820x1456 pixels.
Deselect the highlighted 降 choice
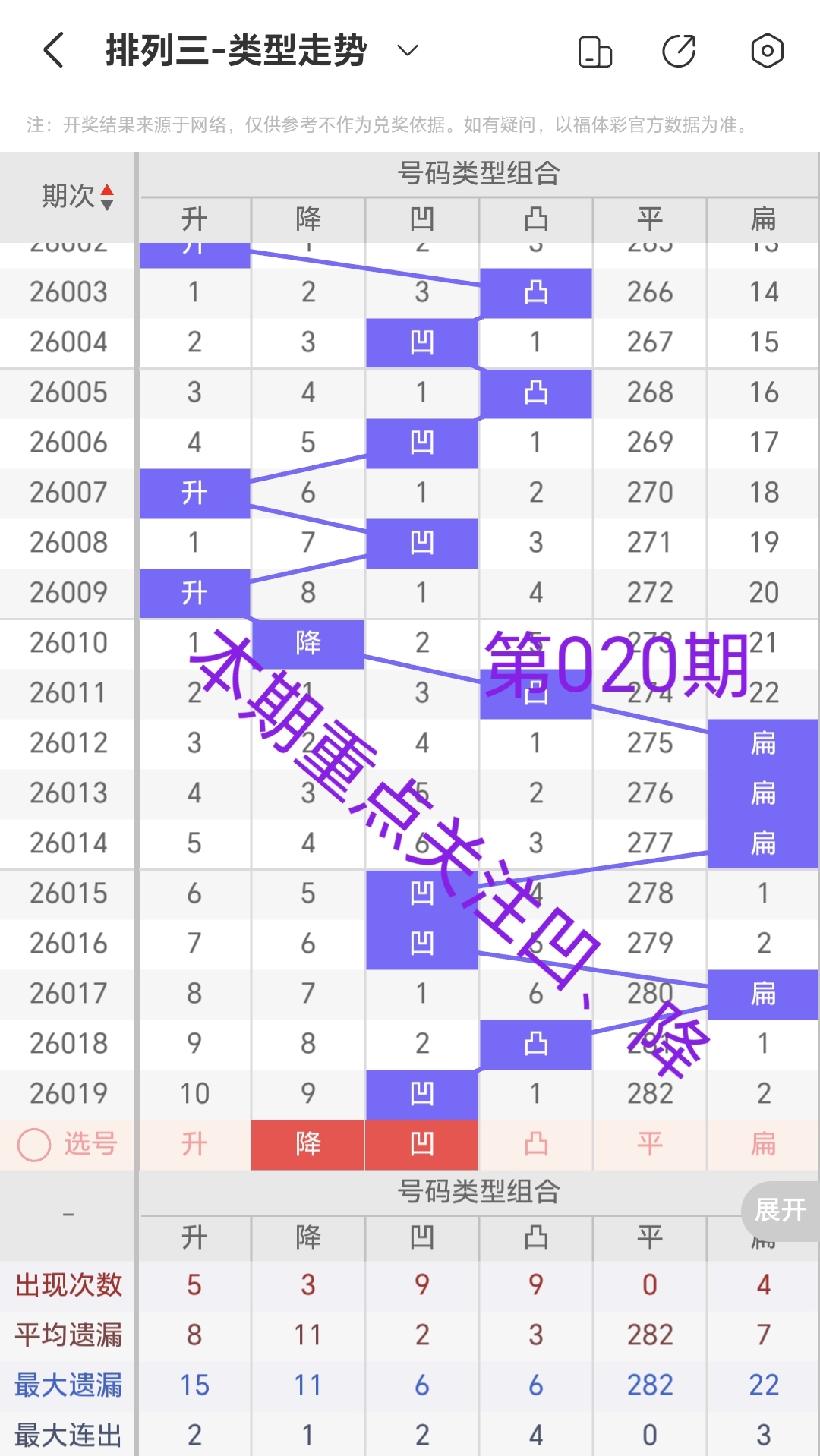(307, 1145)
